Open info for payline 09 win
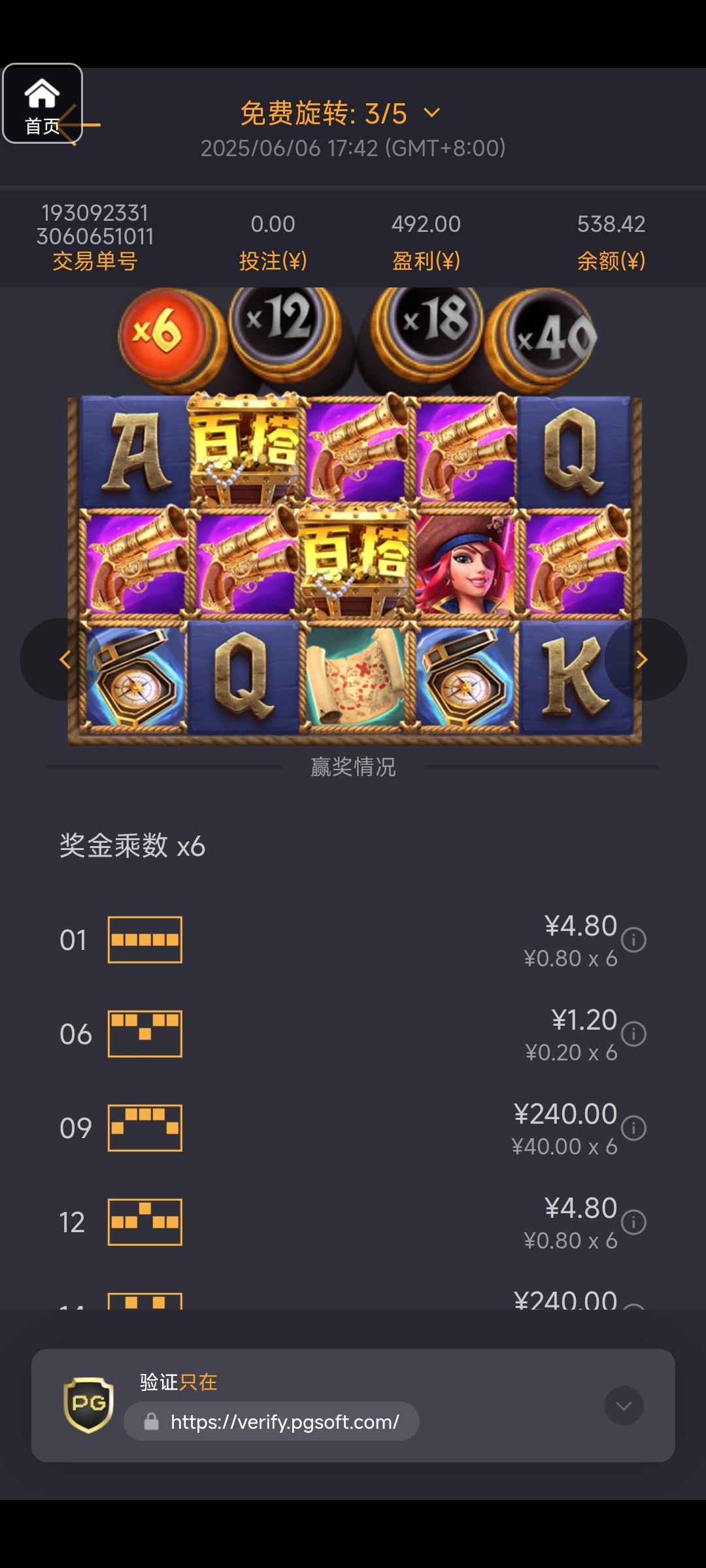Viewport: 706px width, 1568px height. (x=633, y=1128)
